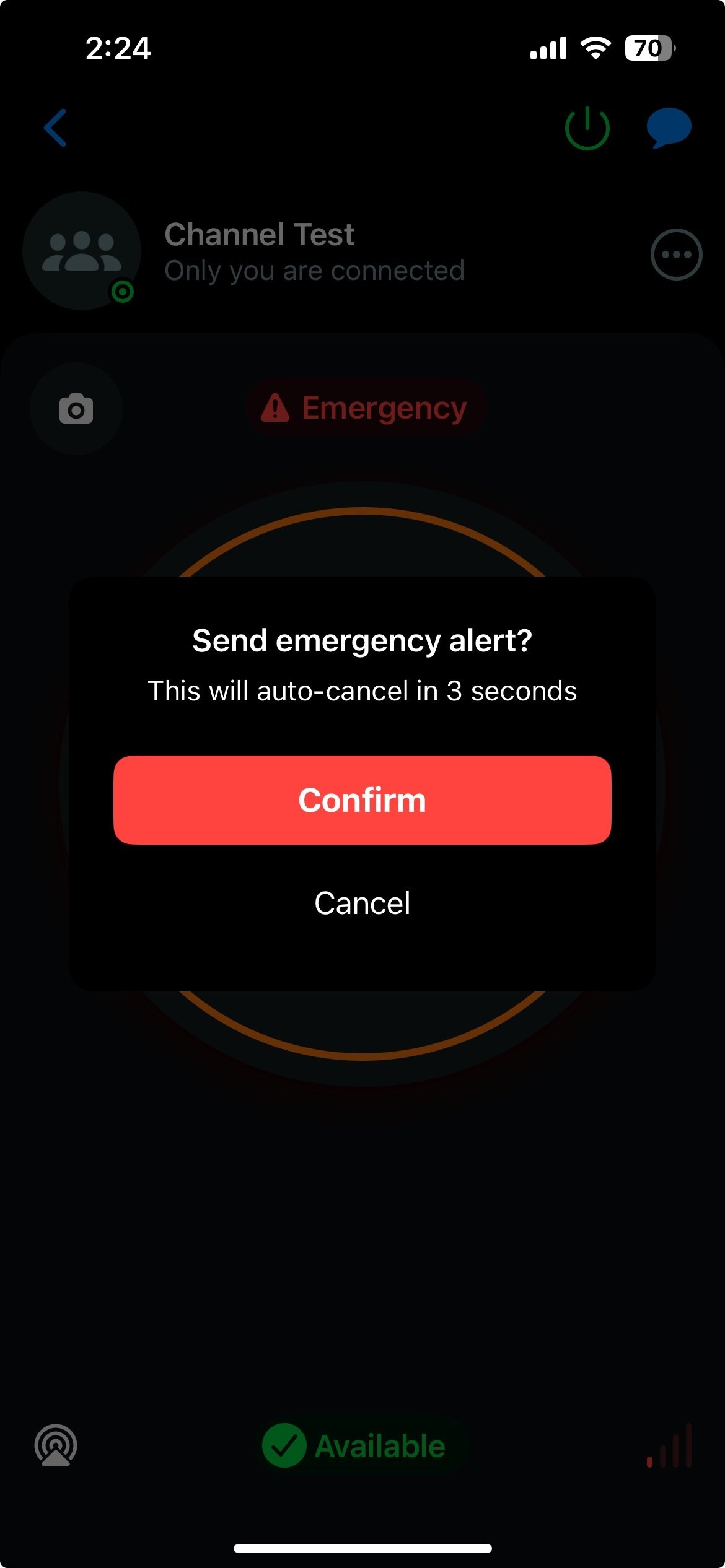Screen dimensions: 725x1568
Task: Open the chat bubble icon
Action: pyautogui.click(x=669, y=128)
